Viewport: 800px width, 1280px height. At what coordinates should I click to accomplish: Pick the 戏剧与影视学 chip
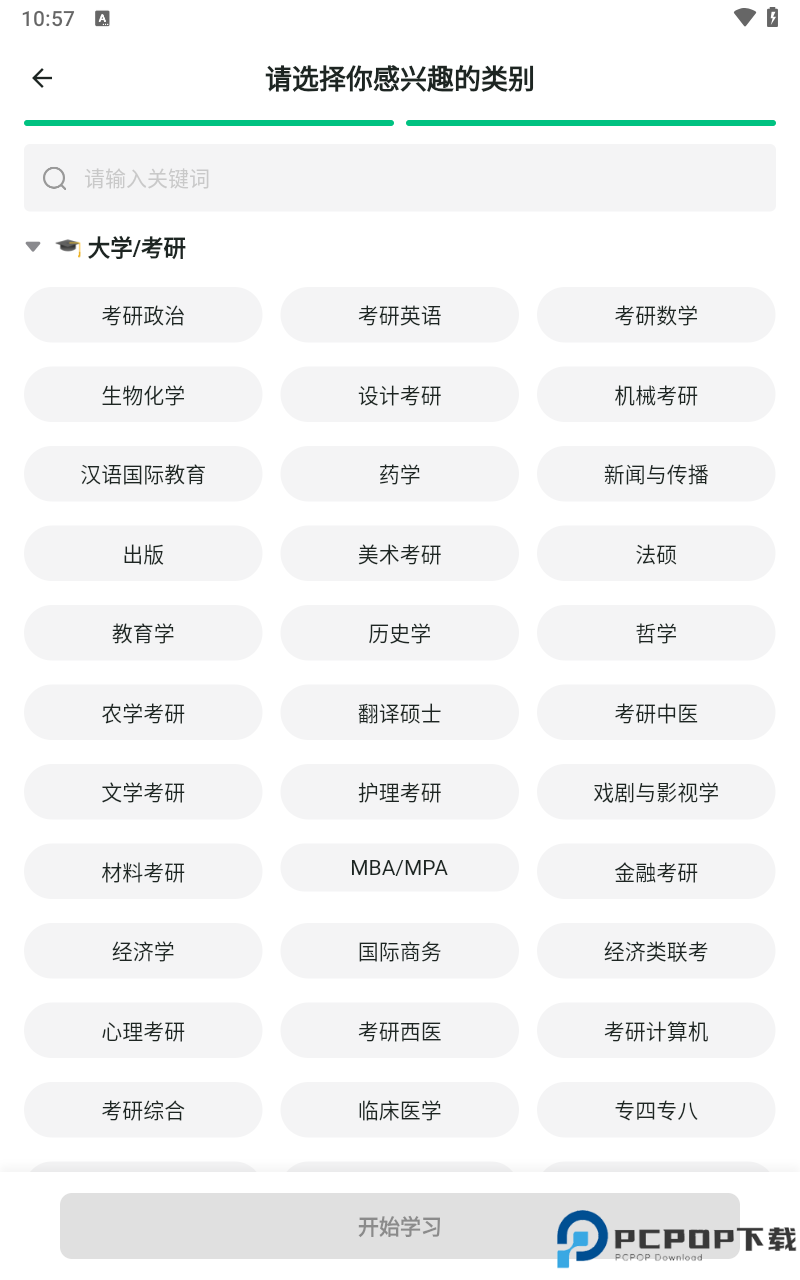[656, 793]
